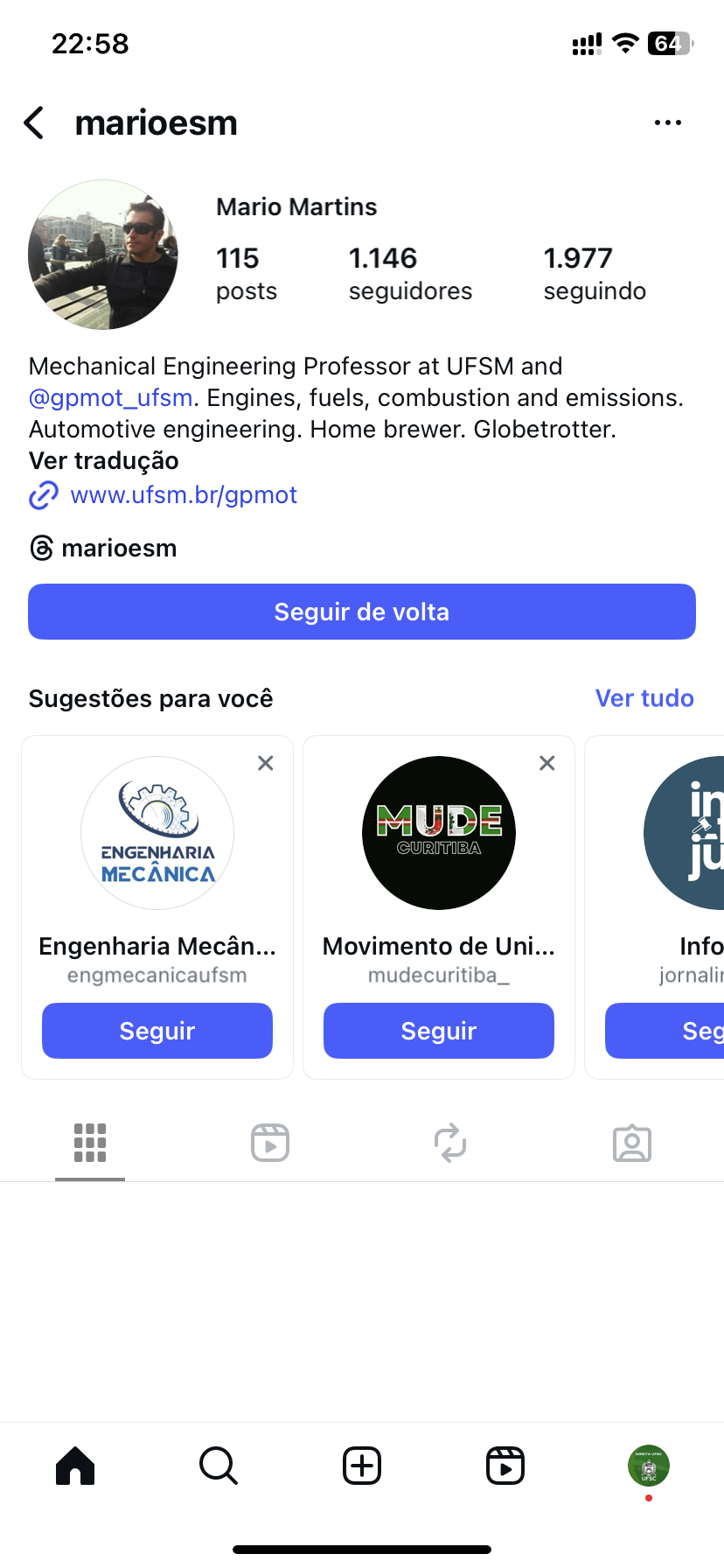724x1568 pixels.
Task: Tap Ver tradução to translate bio
Action: coord(103,461)
